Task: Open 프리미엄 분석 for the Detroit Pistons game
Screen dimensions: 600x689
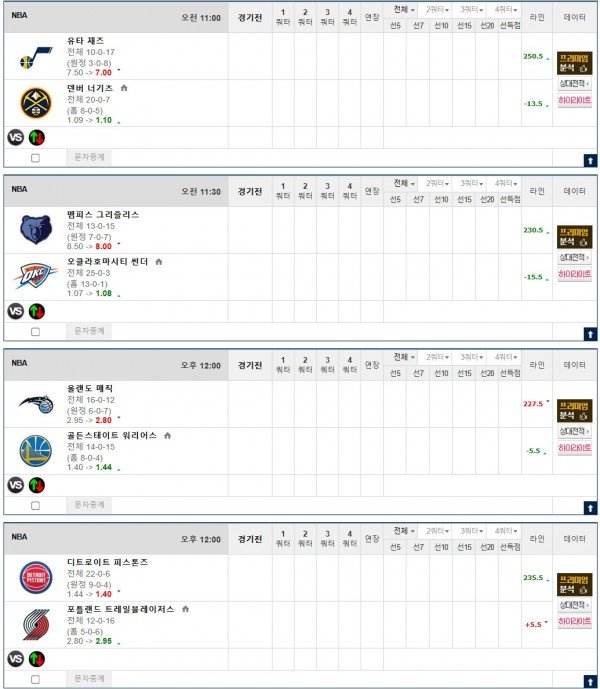Action: pyautogui.click(x=574, y=583)
